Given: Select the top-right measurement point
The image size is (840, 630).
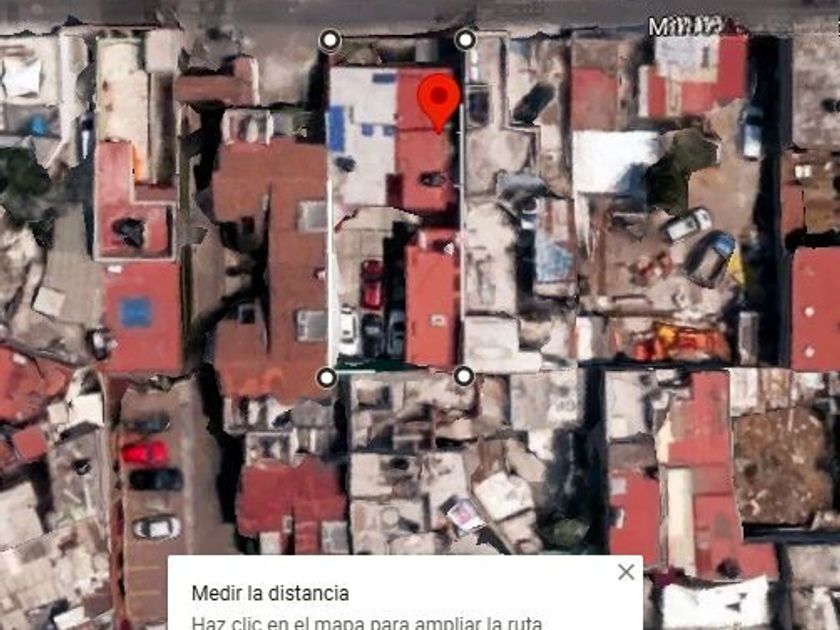Looking at the screenshot, I should pos(465,39).
